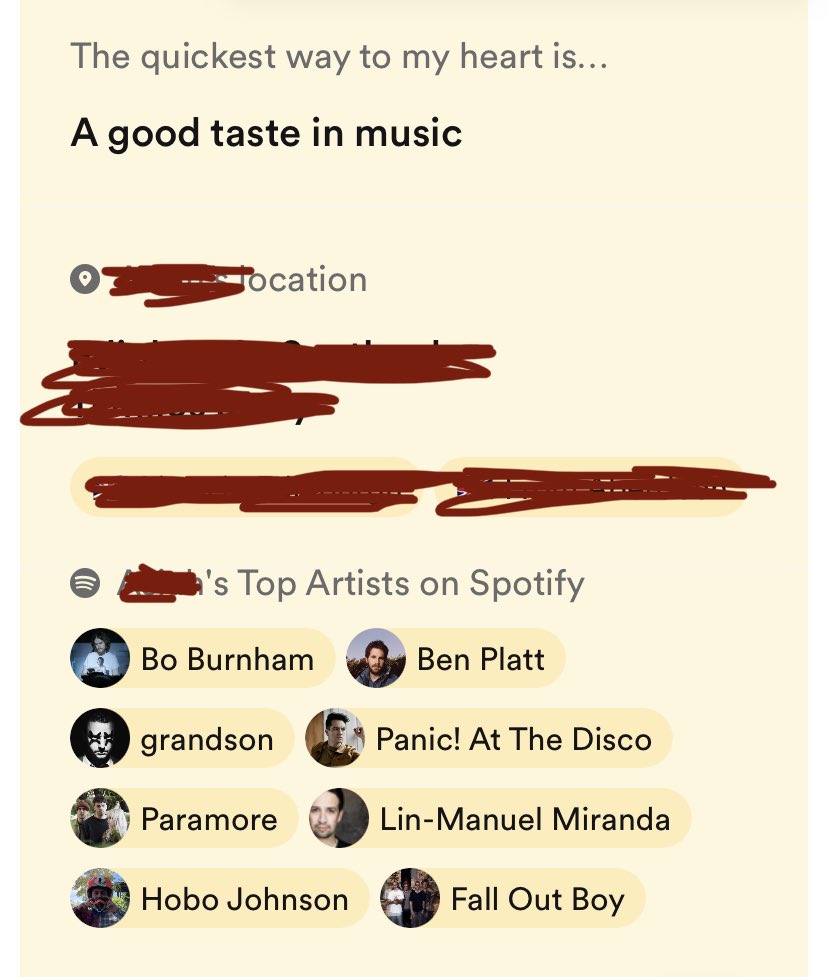This screenshot has height=977, width=828.
Task: Open the Paramore artist chip
Action: 185,819
